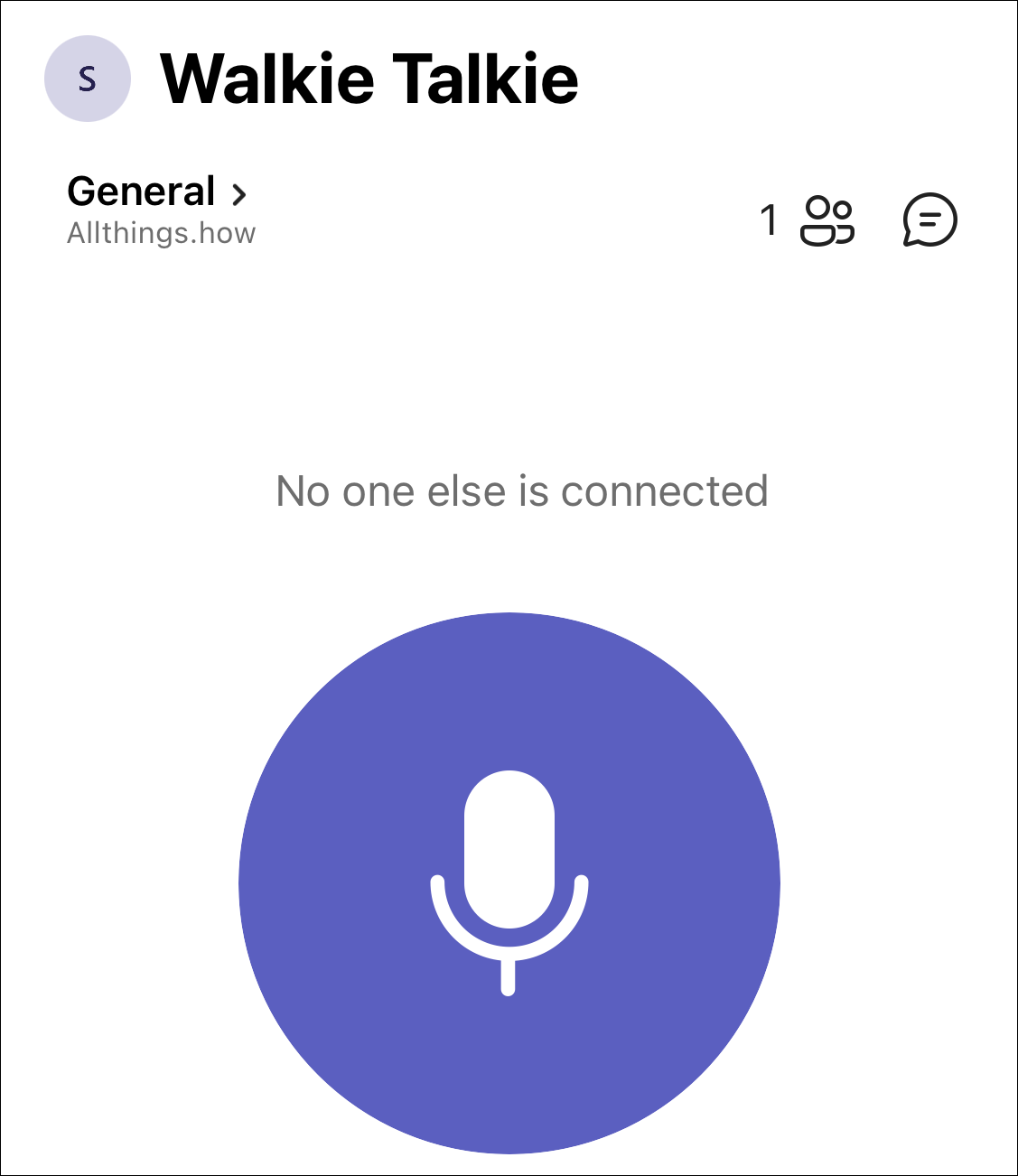Open the profile avatar with letter S
Viewport: 1018px width, 1176px height.
[x=88, y=79]
